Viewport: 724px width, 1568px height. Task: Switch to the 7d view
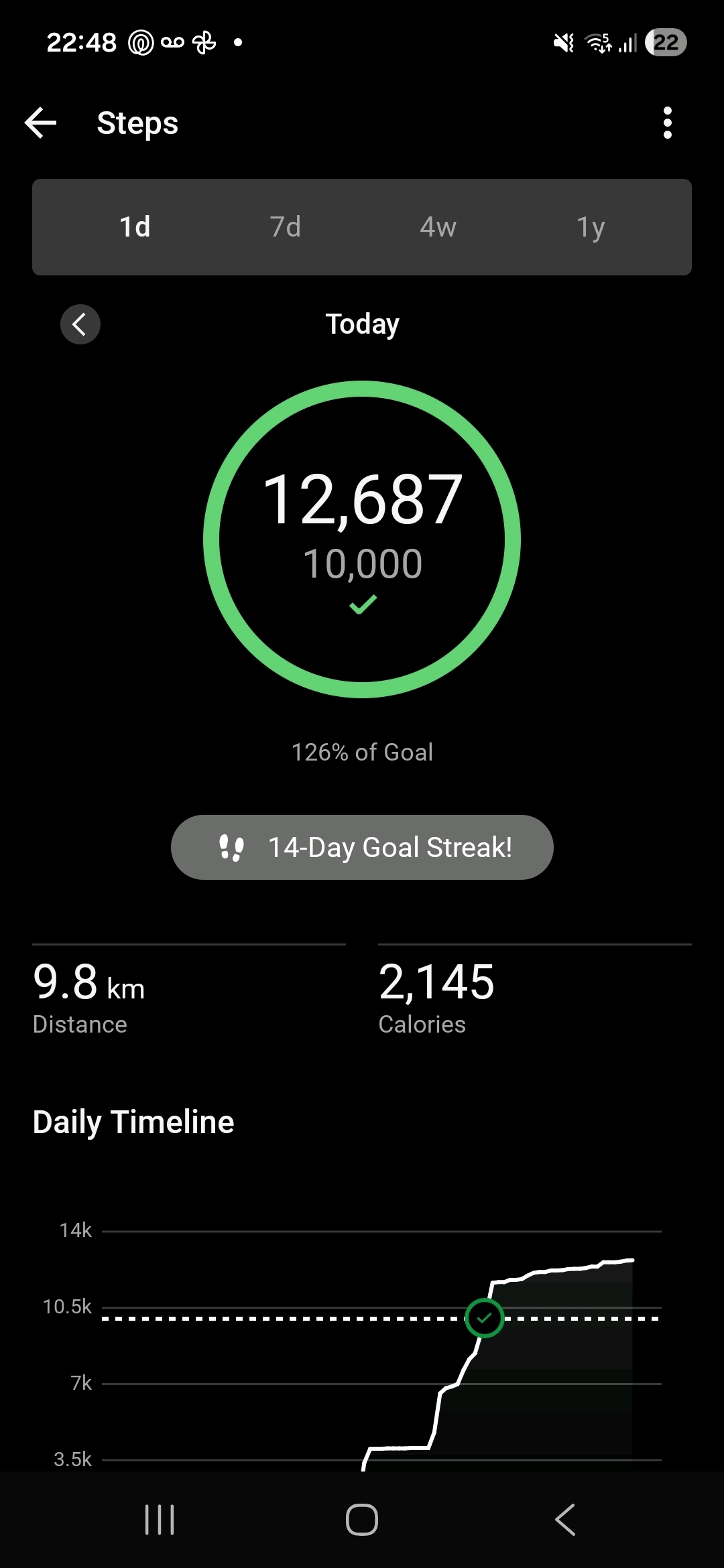click(286, 227)
